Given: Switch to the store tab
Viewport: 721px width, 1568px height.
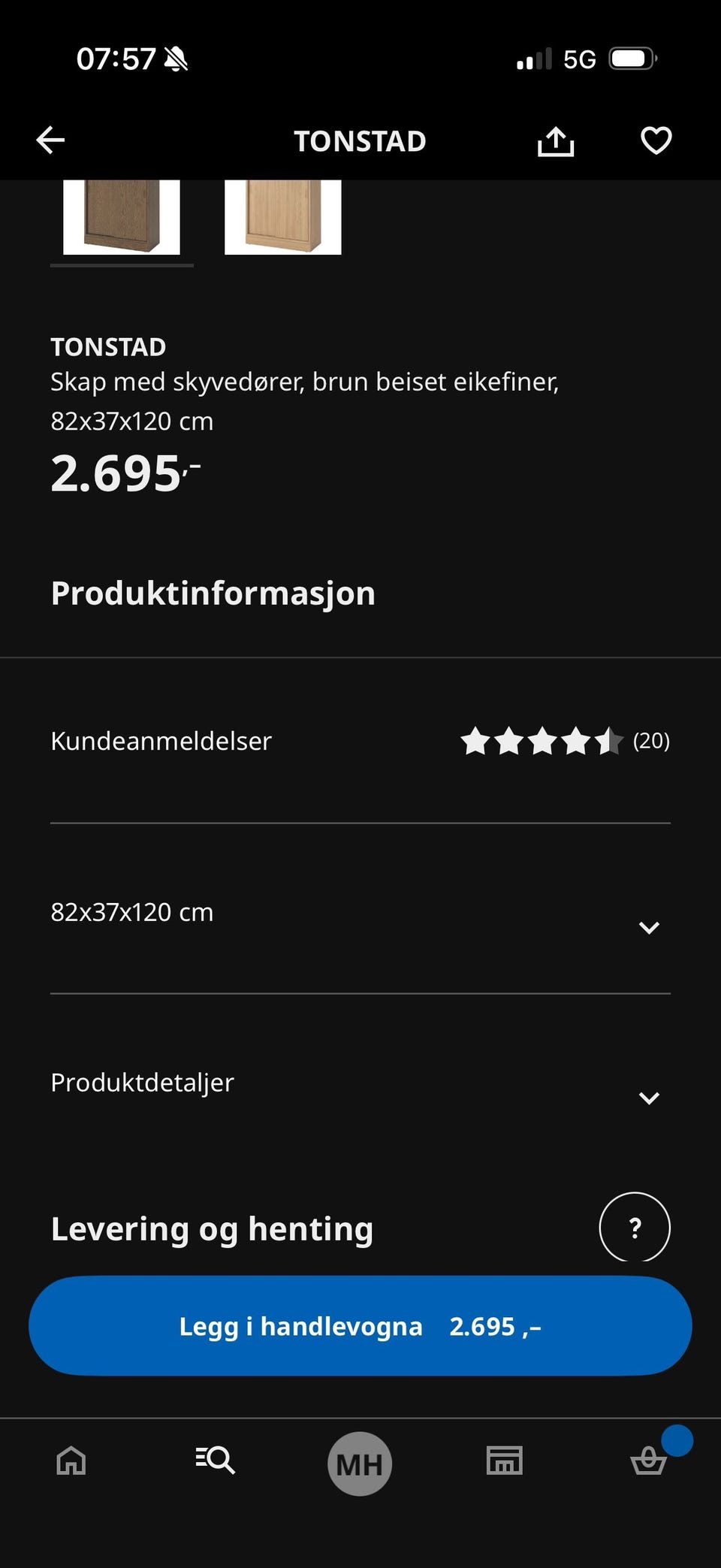Looking at the screenshot, I should (x=504, y=1461).
